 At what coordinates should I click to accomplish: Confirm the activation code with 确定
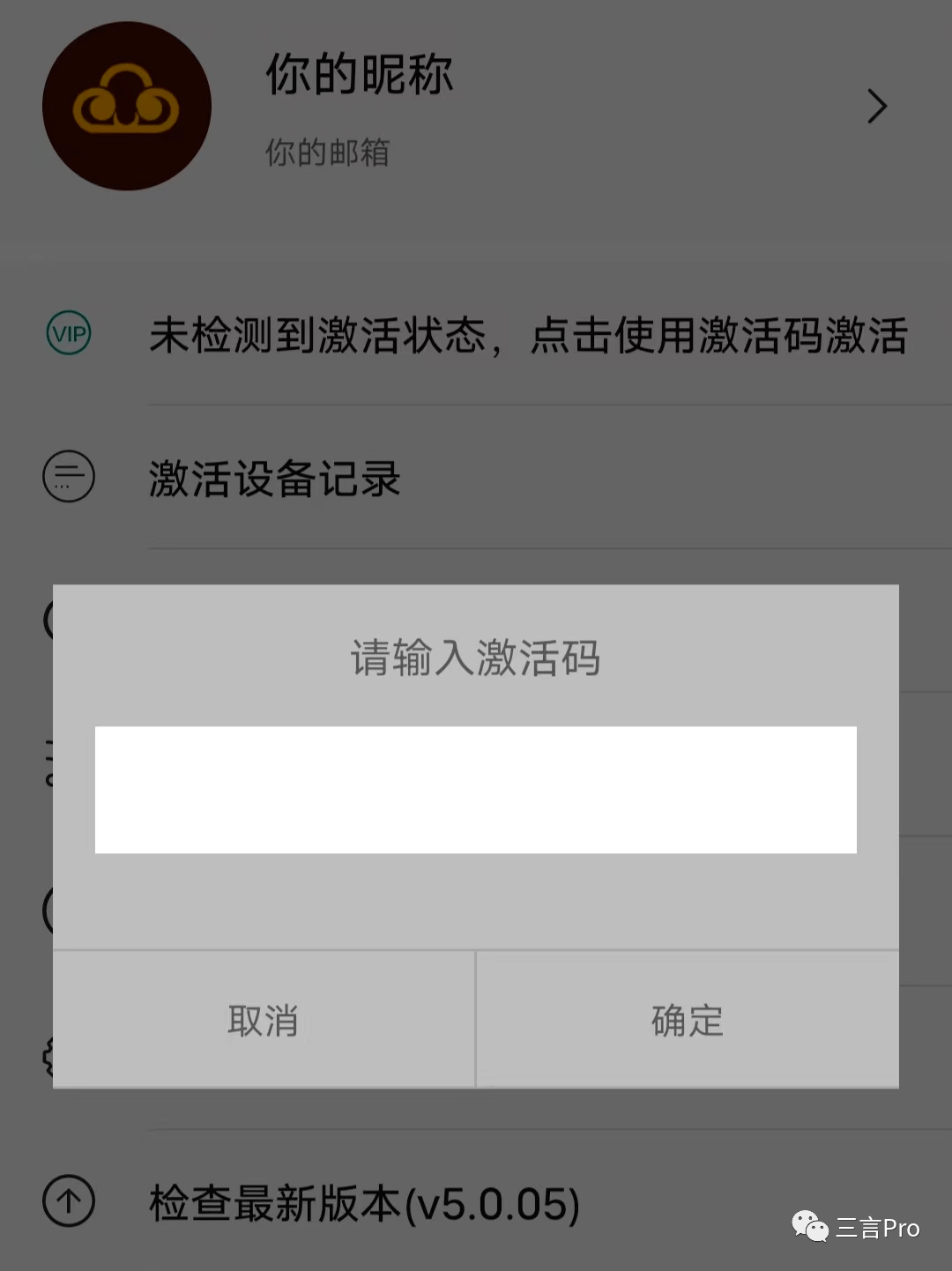coord(688,1020)
